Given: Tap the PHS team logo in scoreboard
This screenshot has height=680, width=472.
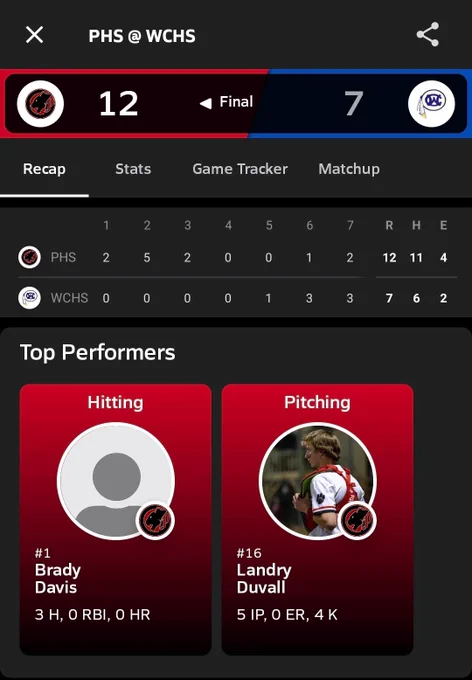Looking at the screenshot, I should click(x=40, y=104).
